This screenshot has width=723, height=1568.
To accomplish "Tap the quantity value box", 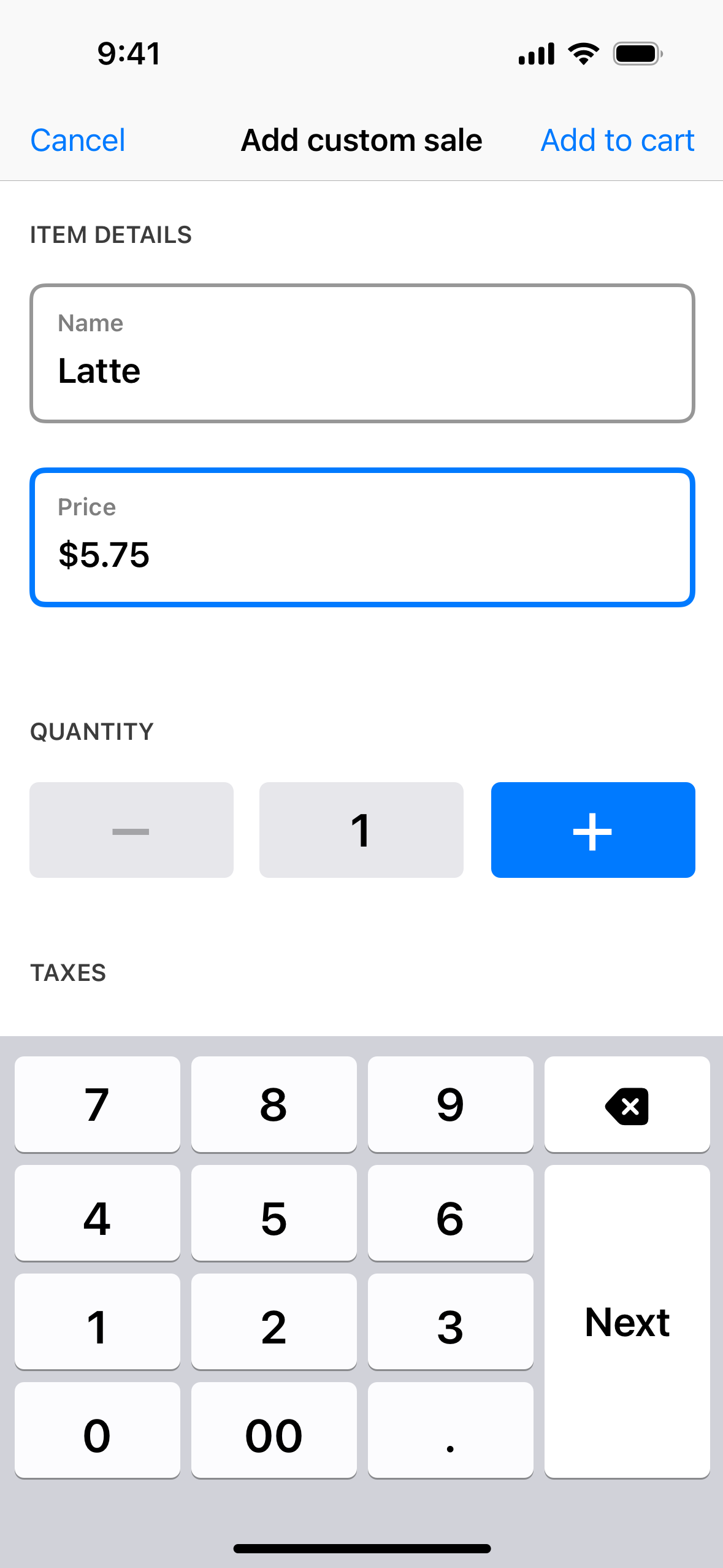I will (361, 830).
